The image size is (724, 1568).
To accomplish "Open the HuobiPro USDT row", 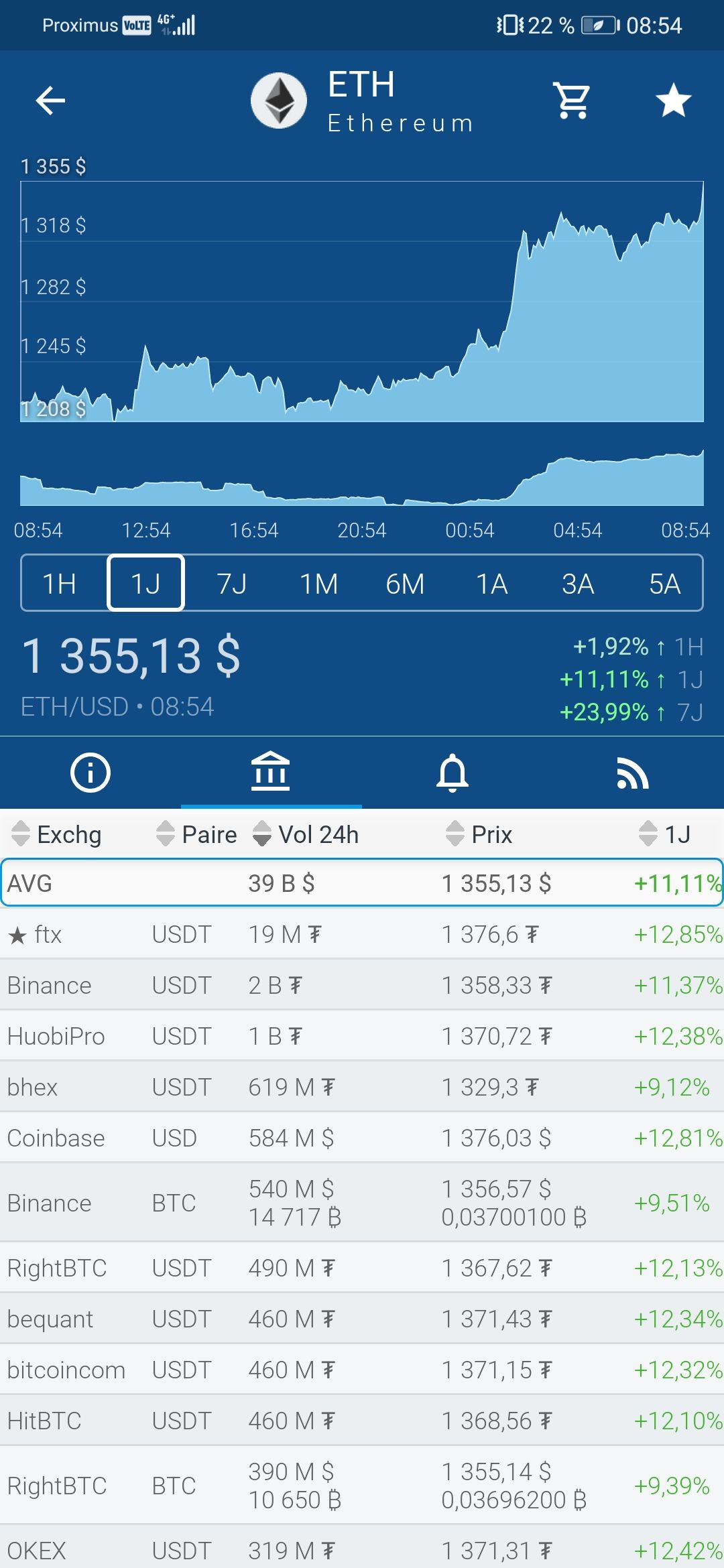I will pos(362,1036).
